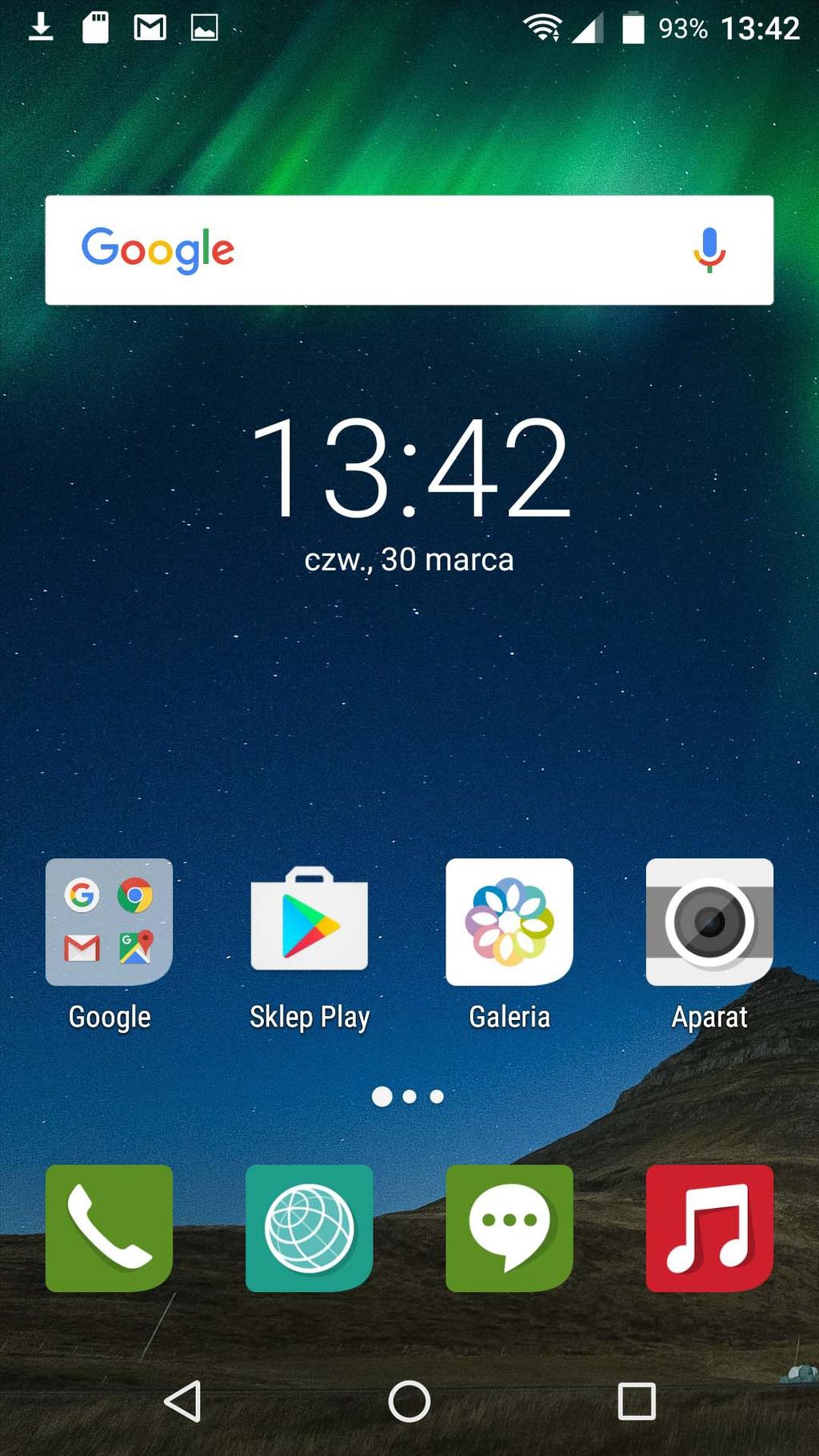This screenshot has height=1456, width=819.
Task: Open the clock widget showing 13:42
Action: (409, 467)
